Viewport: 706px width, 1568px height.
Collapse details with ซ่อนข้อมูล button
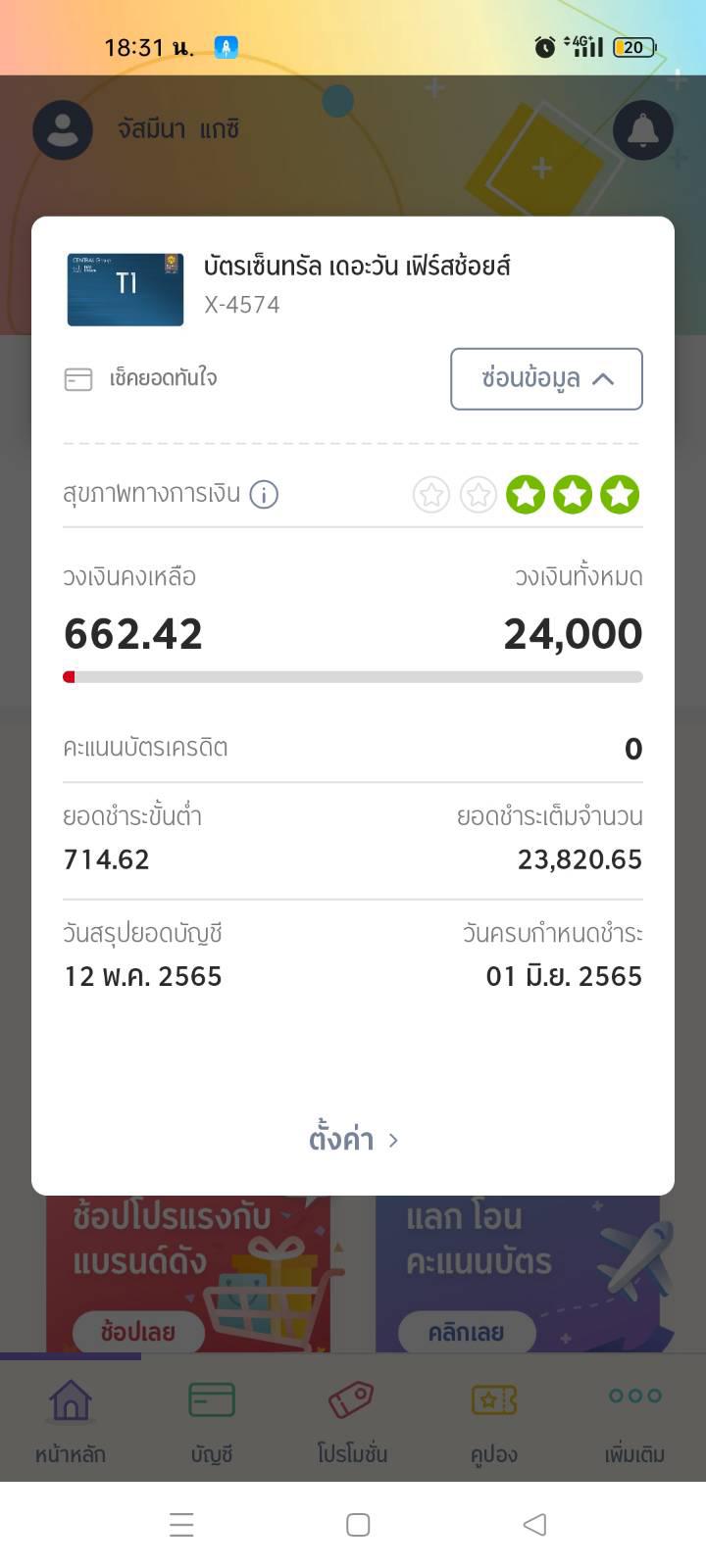(546, 379)
